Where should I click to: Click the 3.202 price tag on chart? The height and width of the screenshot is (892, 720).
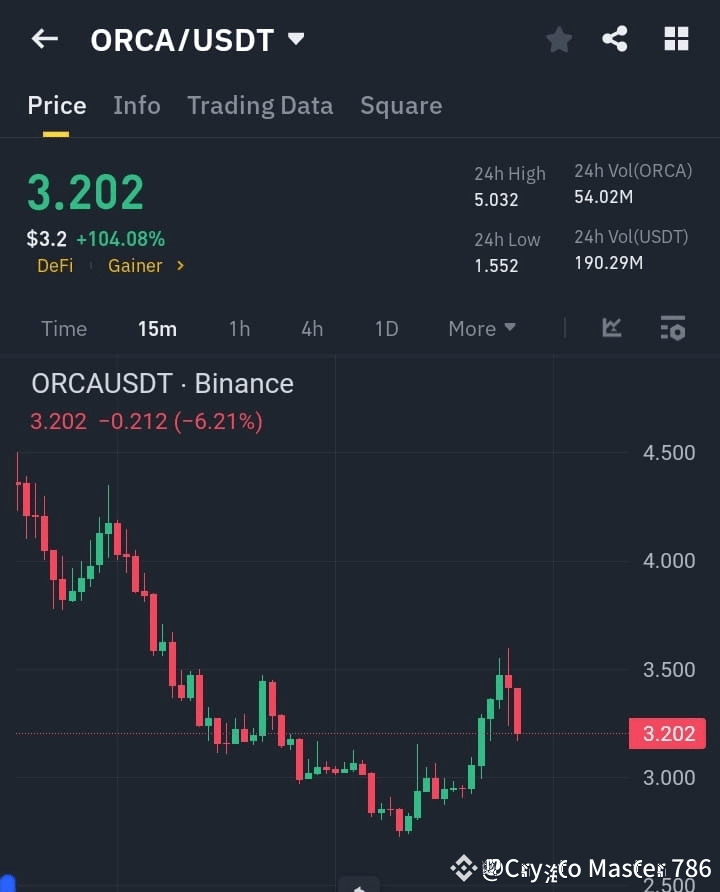pos(667,733)
